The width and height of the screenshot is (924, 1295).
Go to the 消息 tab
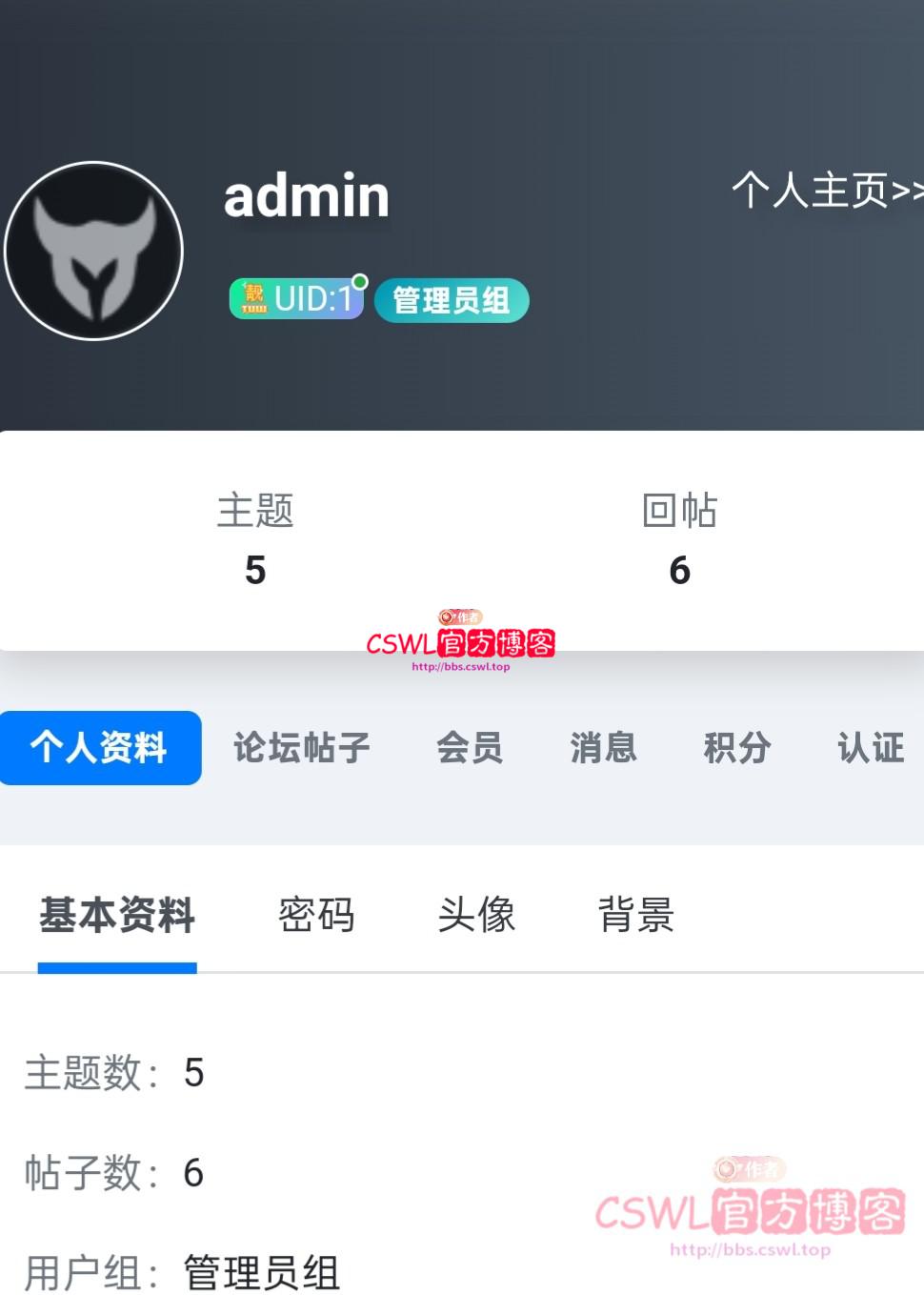603,748
